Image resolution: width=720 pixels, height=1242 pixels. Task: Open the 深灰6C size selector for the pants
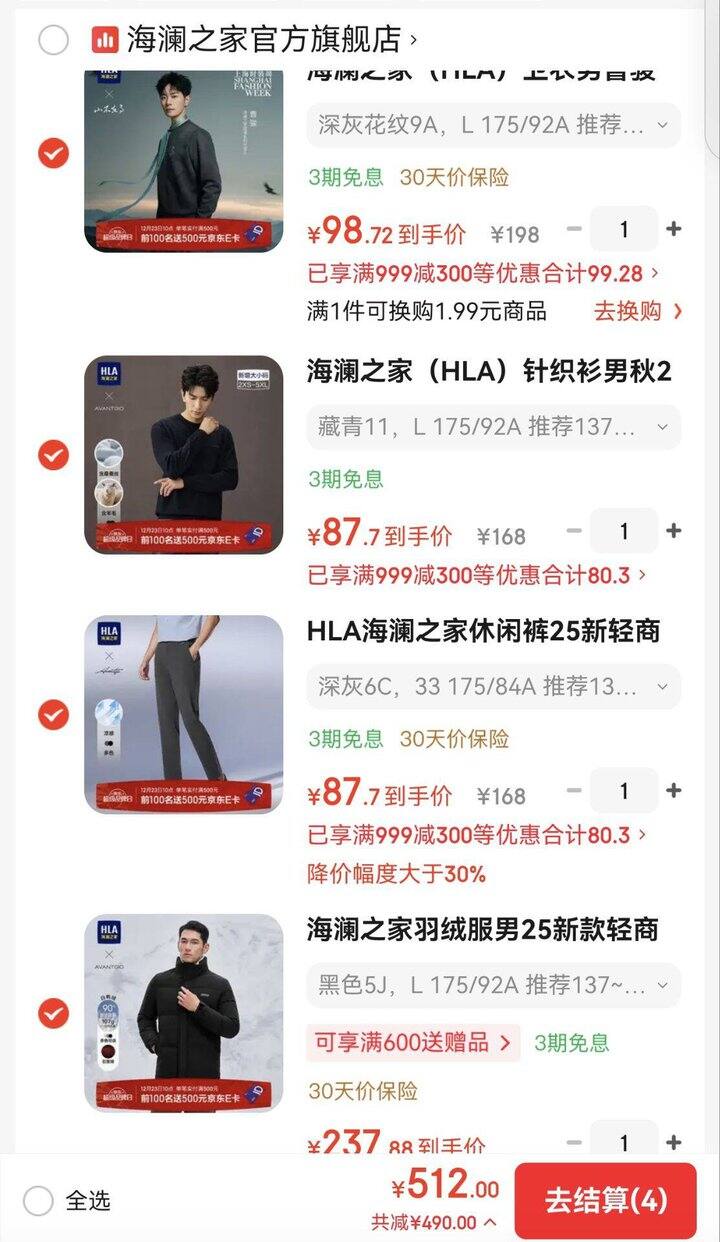pos(492,687)
